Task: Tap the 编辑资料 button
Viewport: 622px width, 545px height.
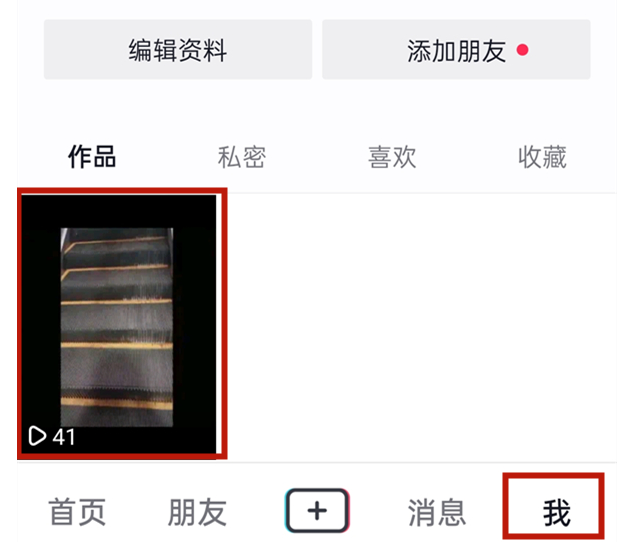Action: point(177,50)
